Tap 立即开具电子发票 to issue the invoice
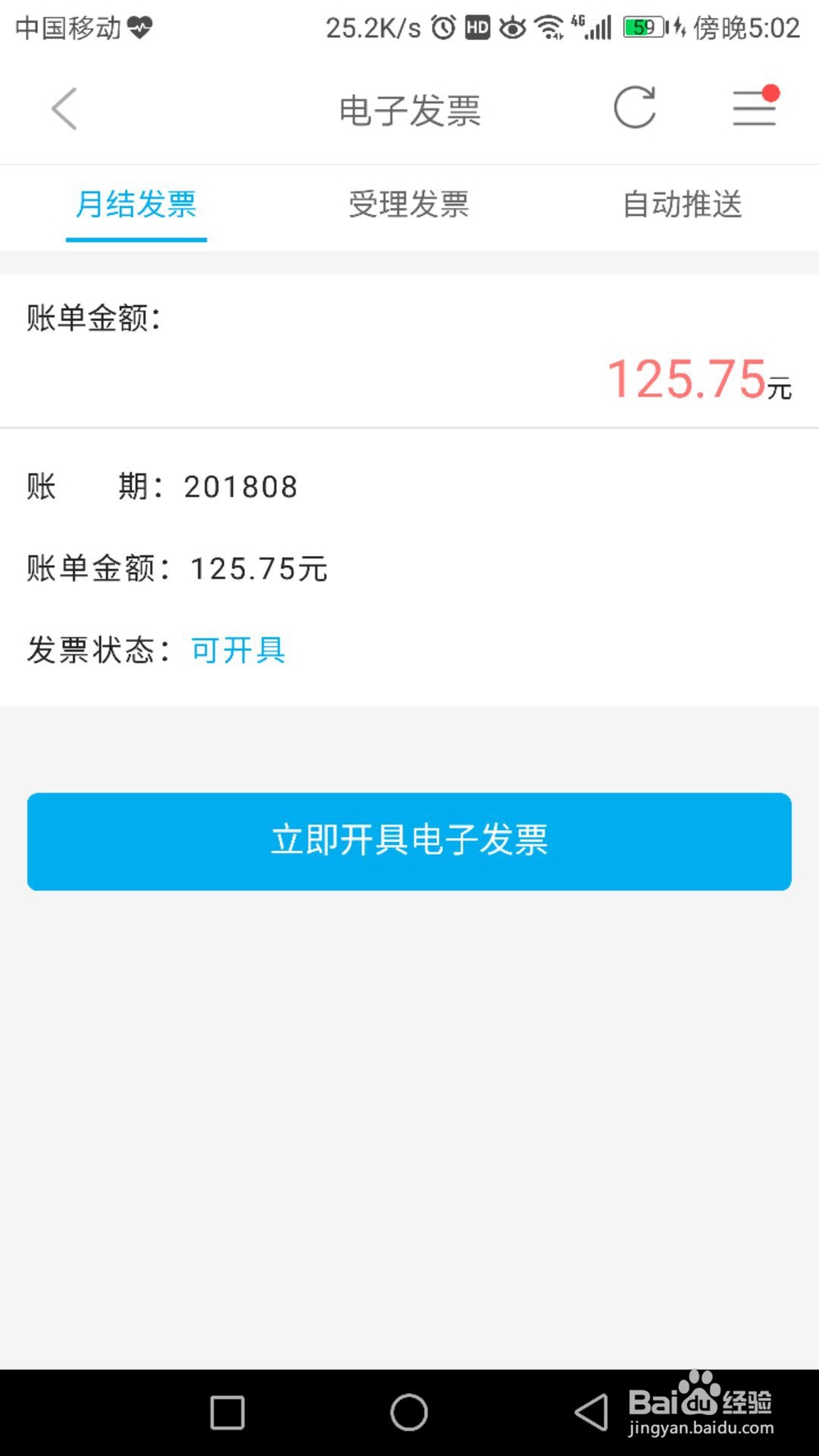The image size is (819, 1456). 409,841
